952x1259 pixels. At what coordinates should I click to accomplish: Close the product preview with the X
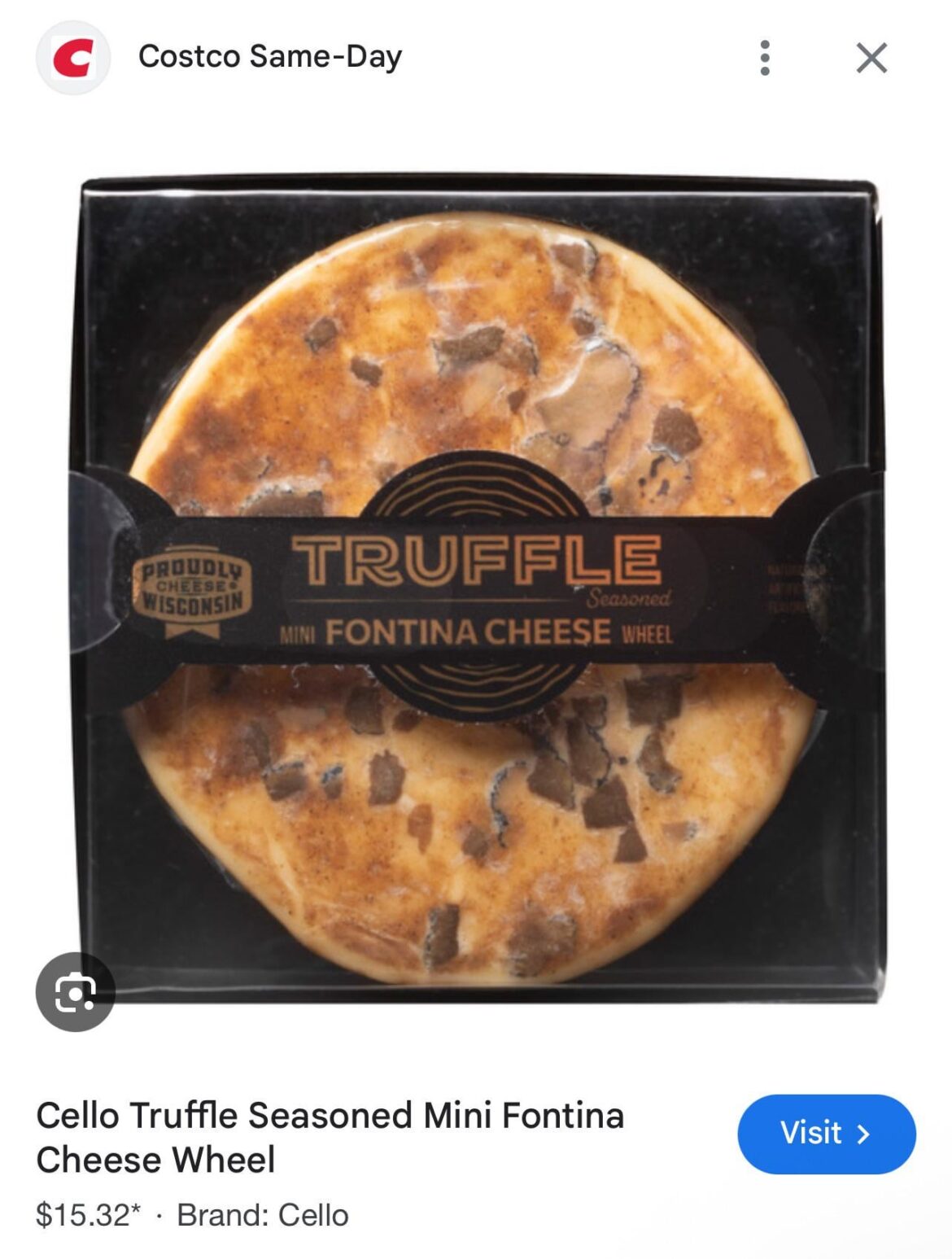(873, 57)
